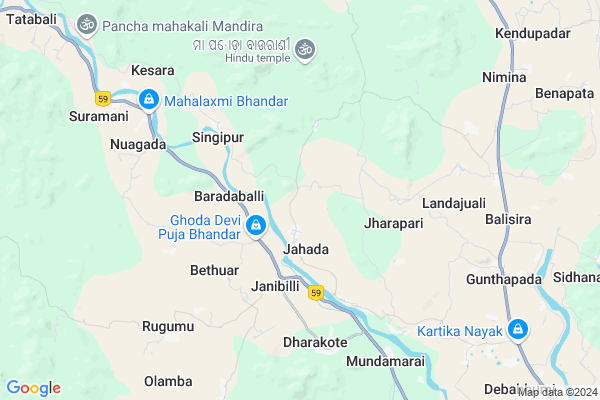Tap the Kartika Nayak shop marker

pyautogui.click(x=518, y=329)
